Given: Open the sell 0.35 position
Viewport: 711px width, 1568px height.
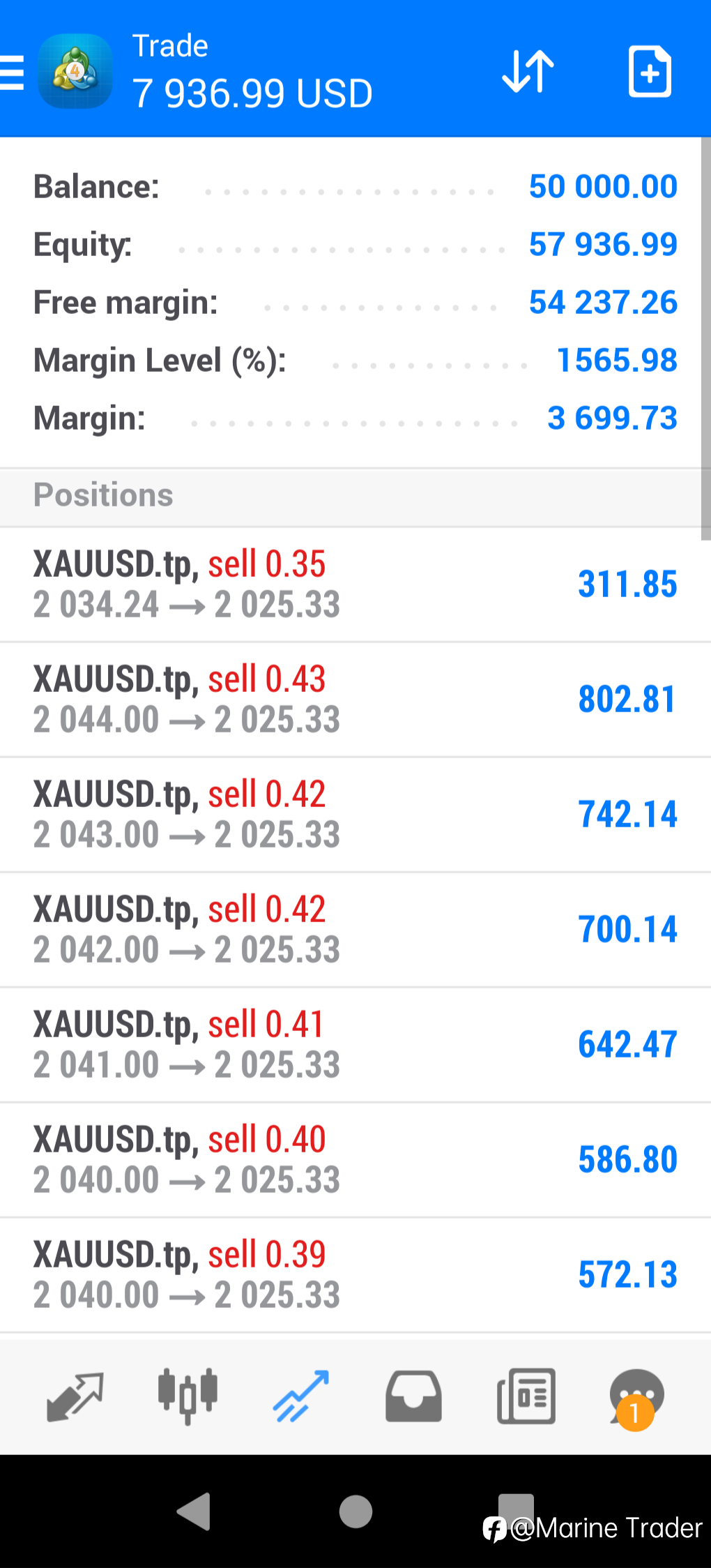Looking at the screenshot, I should (x=355, y=585).
